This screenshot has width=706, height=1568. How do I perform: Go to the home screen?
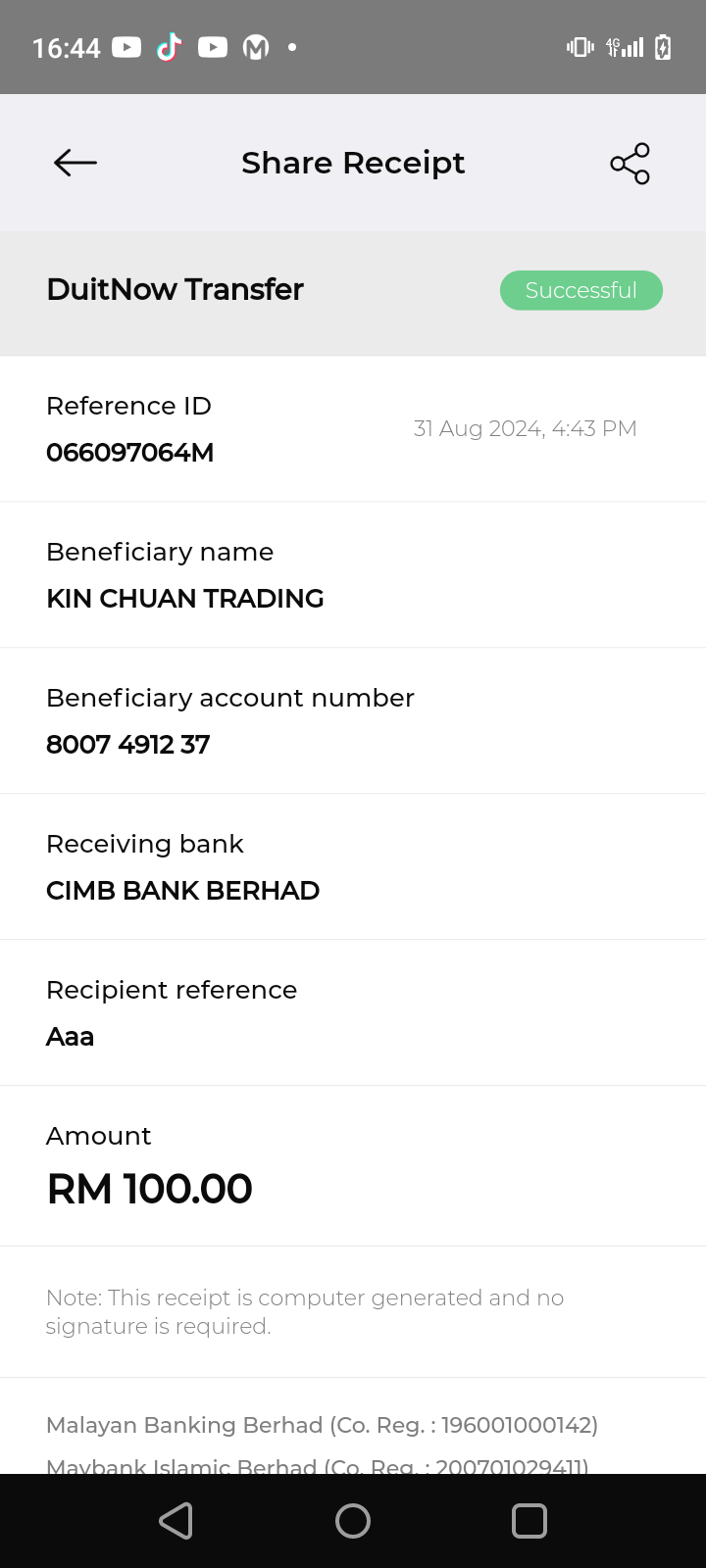coord(353,1521)
